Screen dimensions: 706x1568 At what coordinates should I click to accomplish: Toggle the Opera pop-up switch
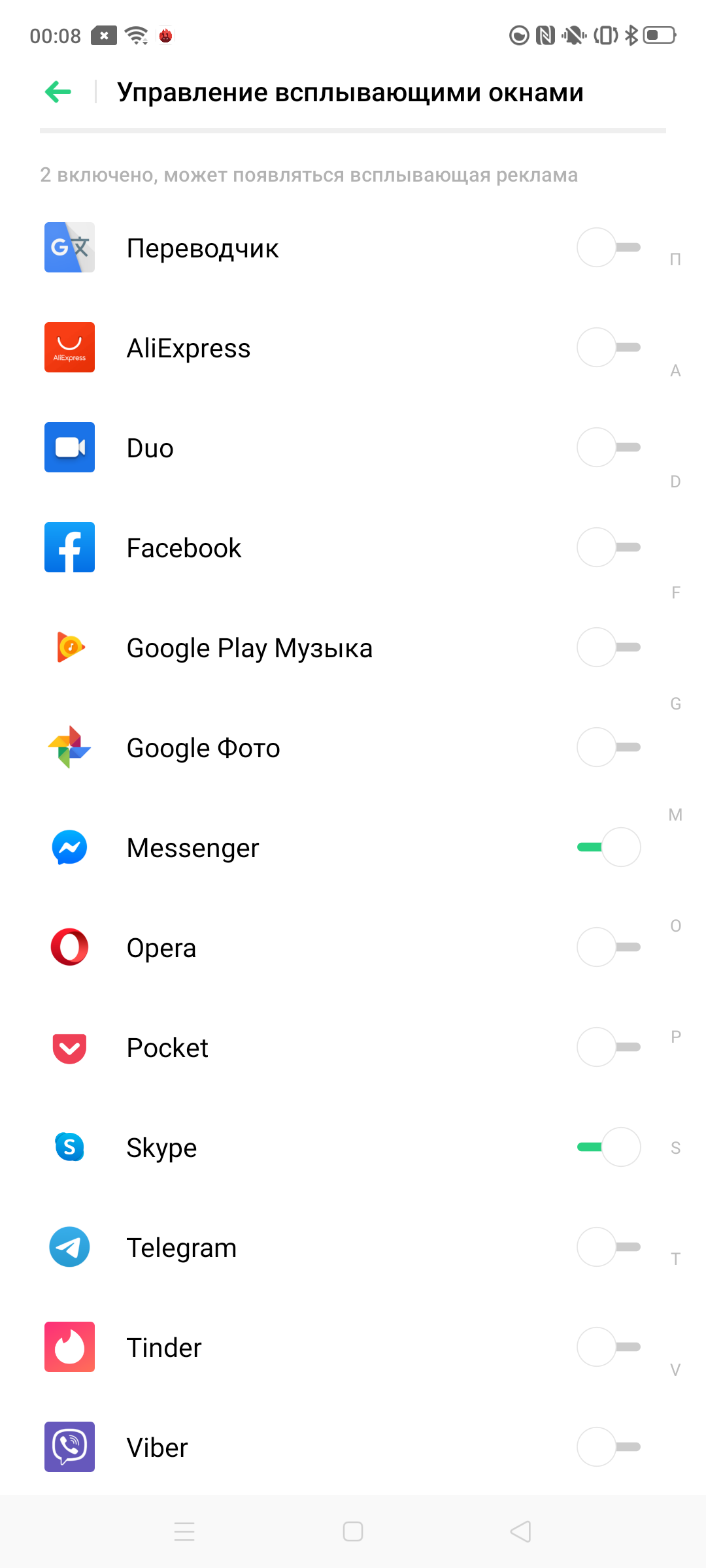(608, 947)
